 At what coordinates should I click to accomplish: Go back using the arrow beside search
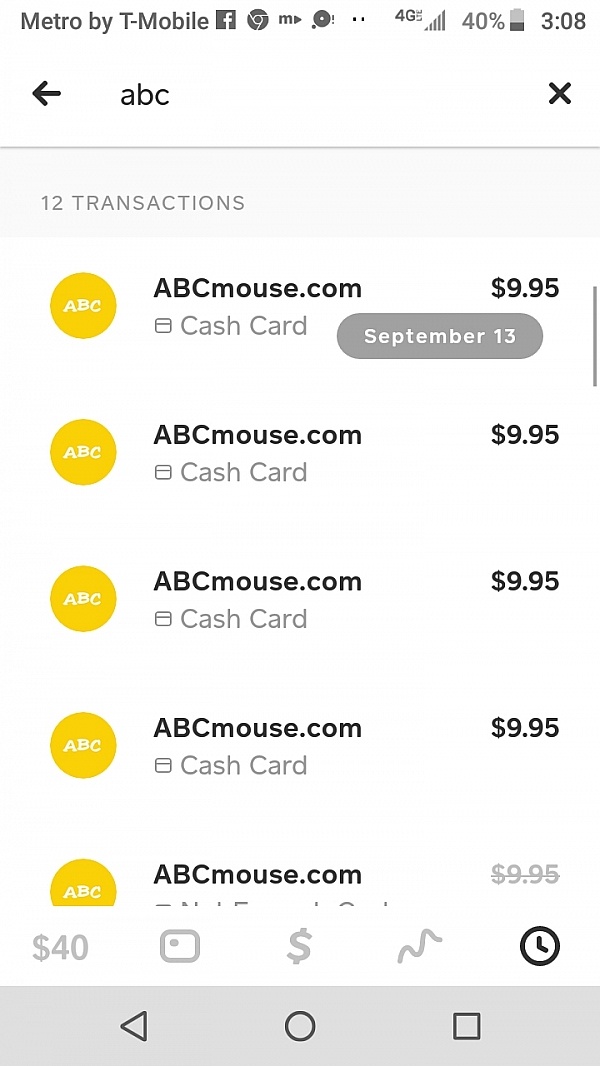click(x=46, y=94)
